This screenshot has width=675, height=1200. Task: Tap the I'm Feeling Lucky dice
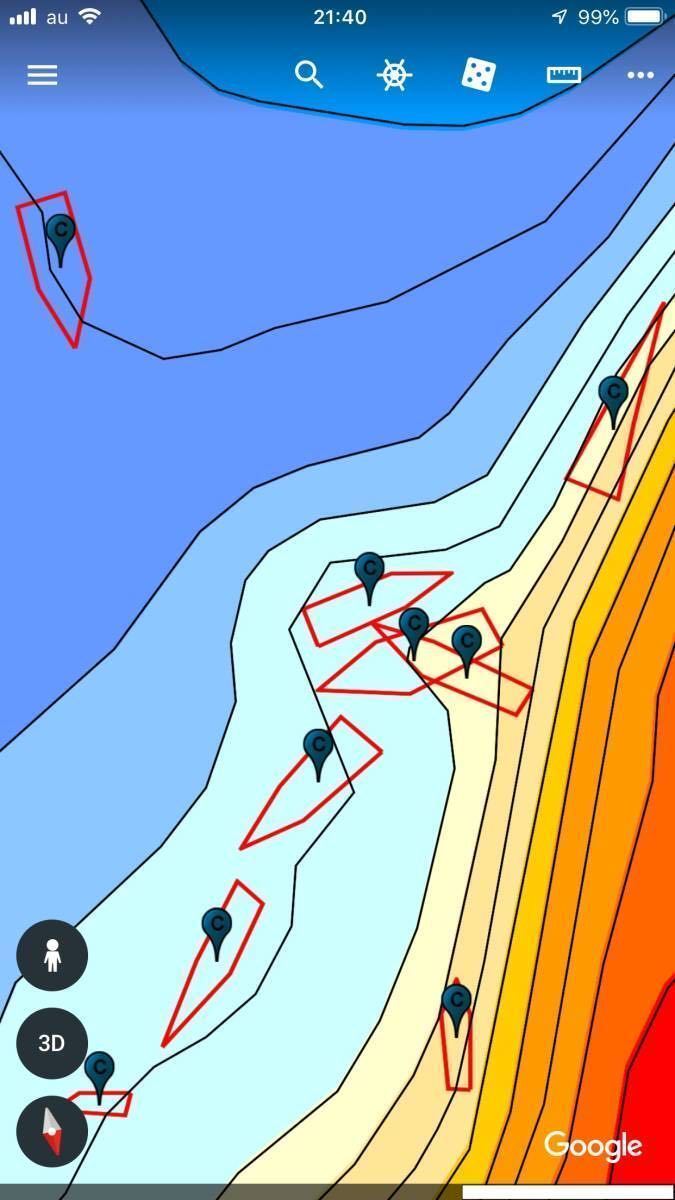tap(478, 75)
